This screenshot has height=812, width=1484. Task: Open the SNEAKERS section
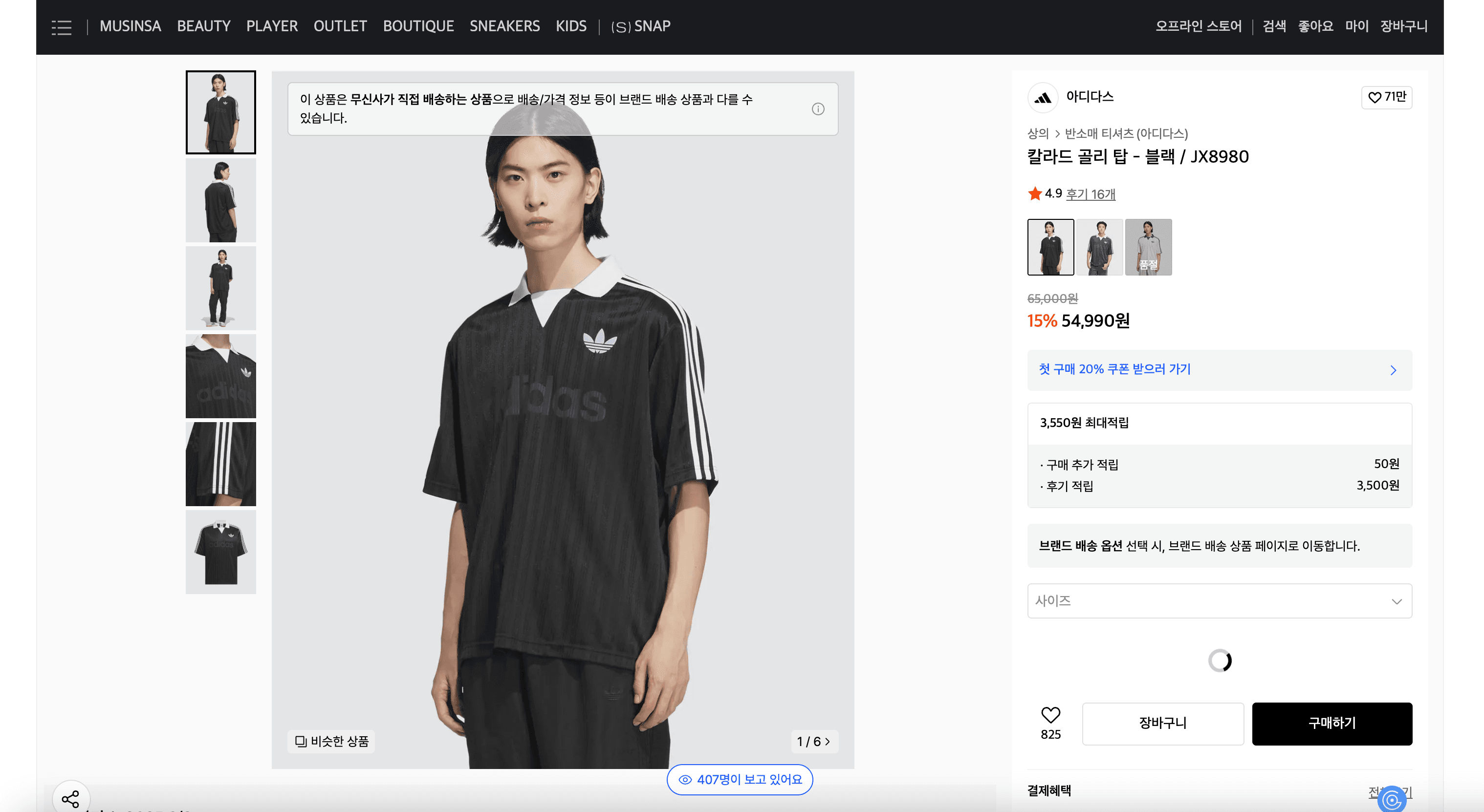click(504, 26)
